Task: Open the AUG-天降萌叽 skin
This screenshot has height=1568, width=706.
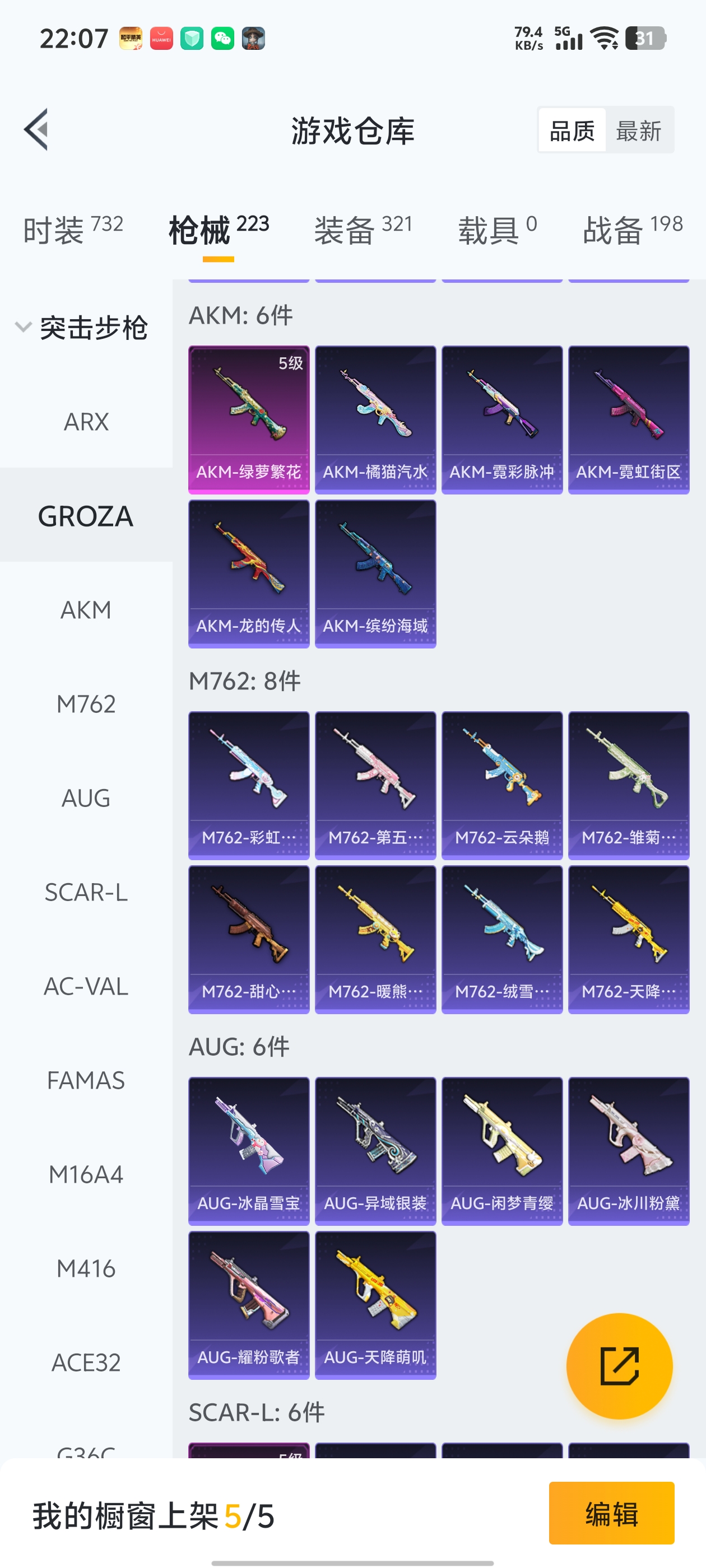Action: (375, 1304)
